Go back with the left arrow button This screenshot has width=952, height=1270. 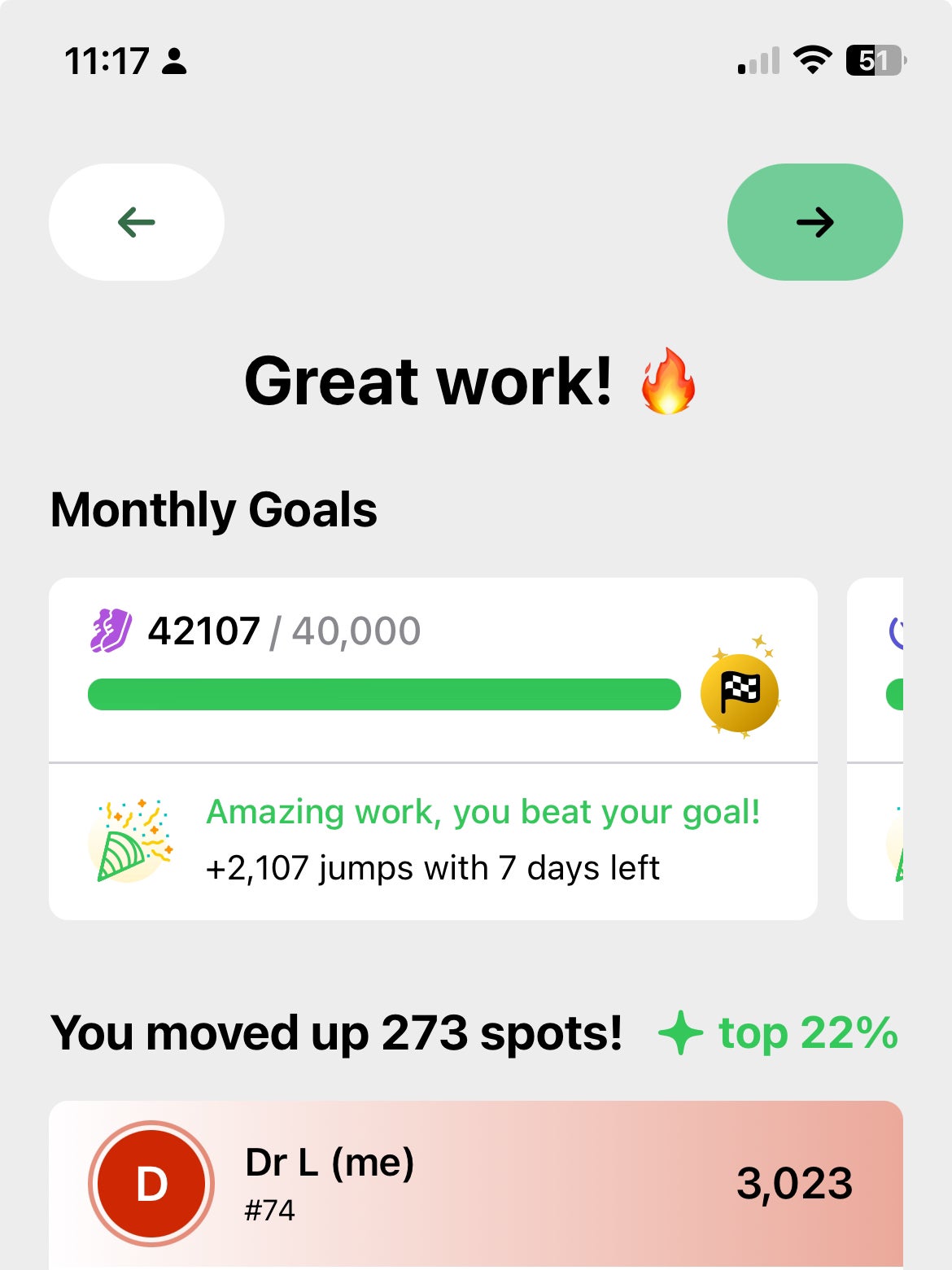[x=137, y=222]
